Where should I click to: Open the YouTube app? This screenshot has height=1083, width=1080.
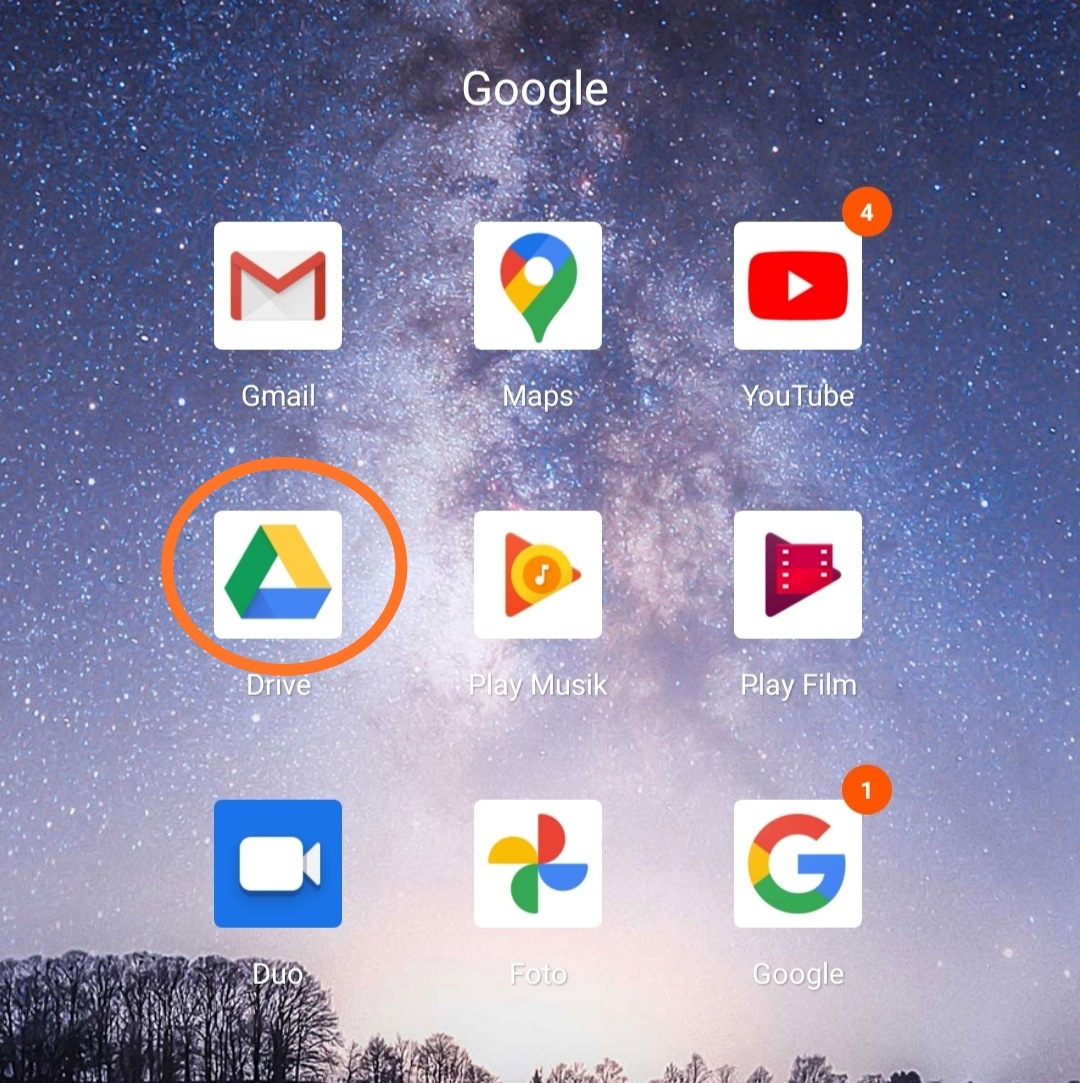(798, 286)
